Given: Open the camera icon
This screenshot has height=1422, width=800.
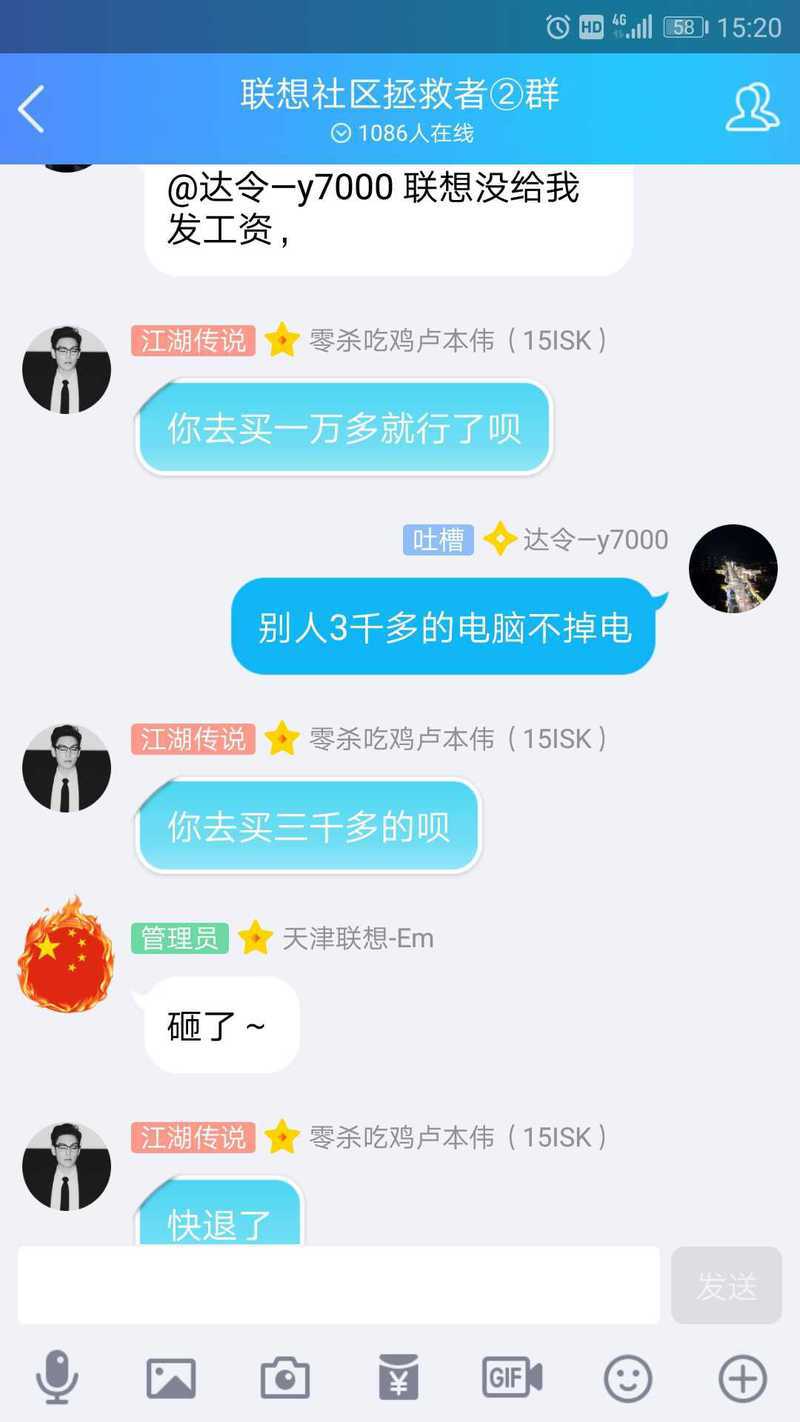Looking at the screenshot, I should (285, 1379).
